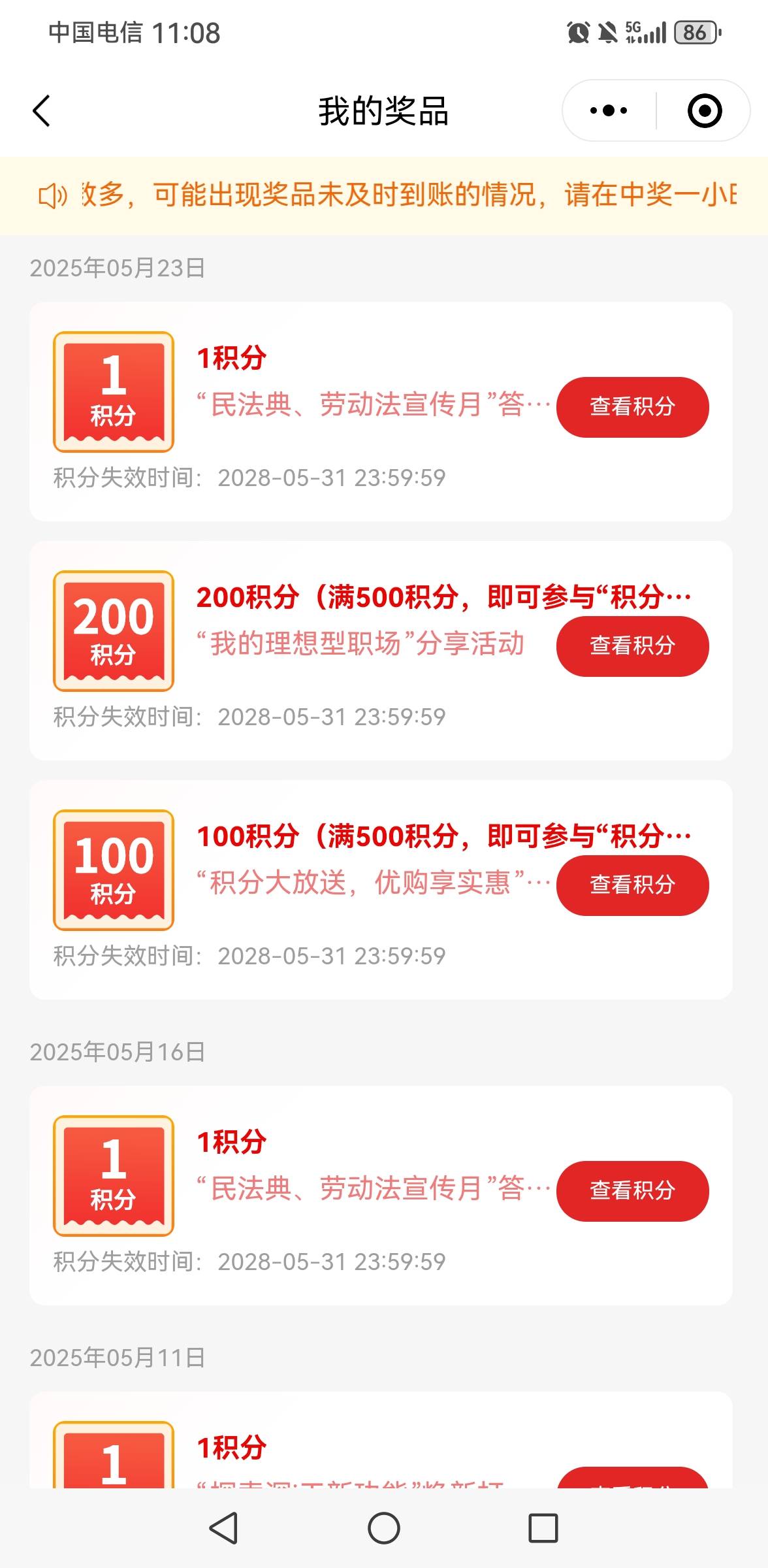Open the mini program three-dot menu
This screenshot has width=768, height=1568.
point(609,110)
